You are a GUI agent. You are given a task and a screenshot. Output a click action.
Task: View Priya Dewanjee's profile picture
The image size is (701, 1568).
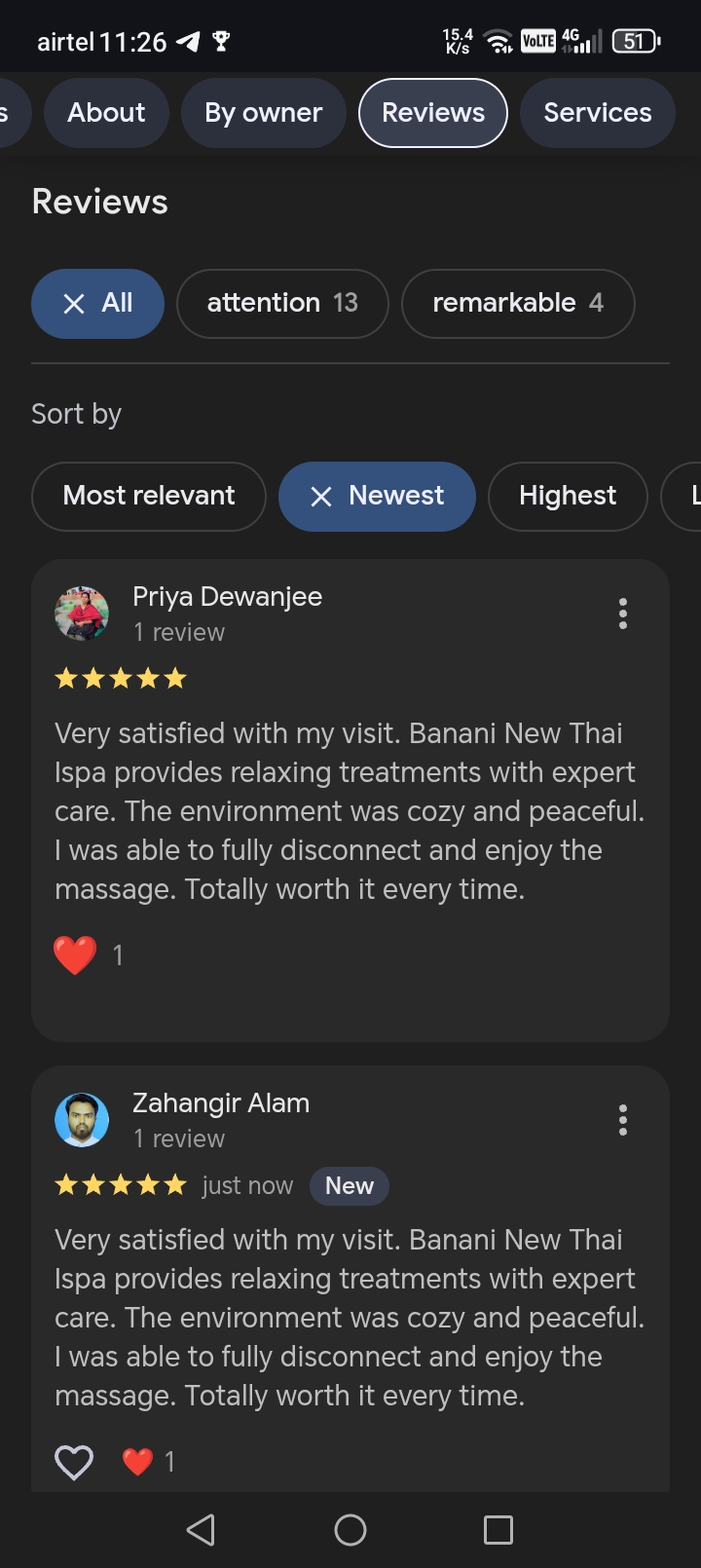tap(82, 614)
